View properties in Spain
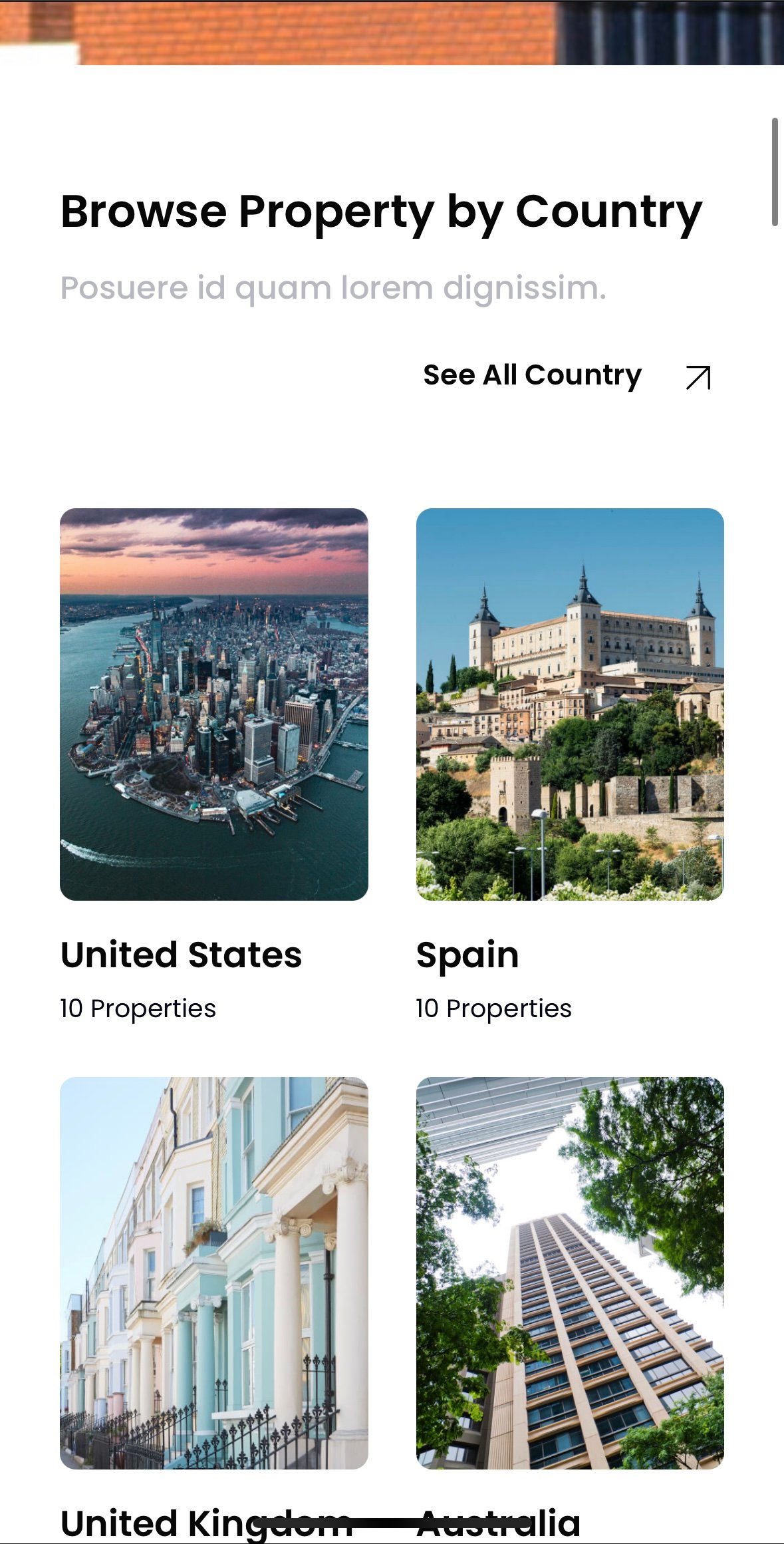The image size is (784, 1544). (x=570, y=704)
